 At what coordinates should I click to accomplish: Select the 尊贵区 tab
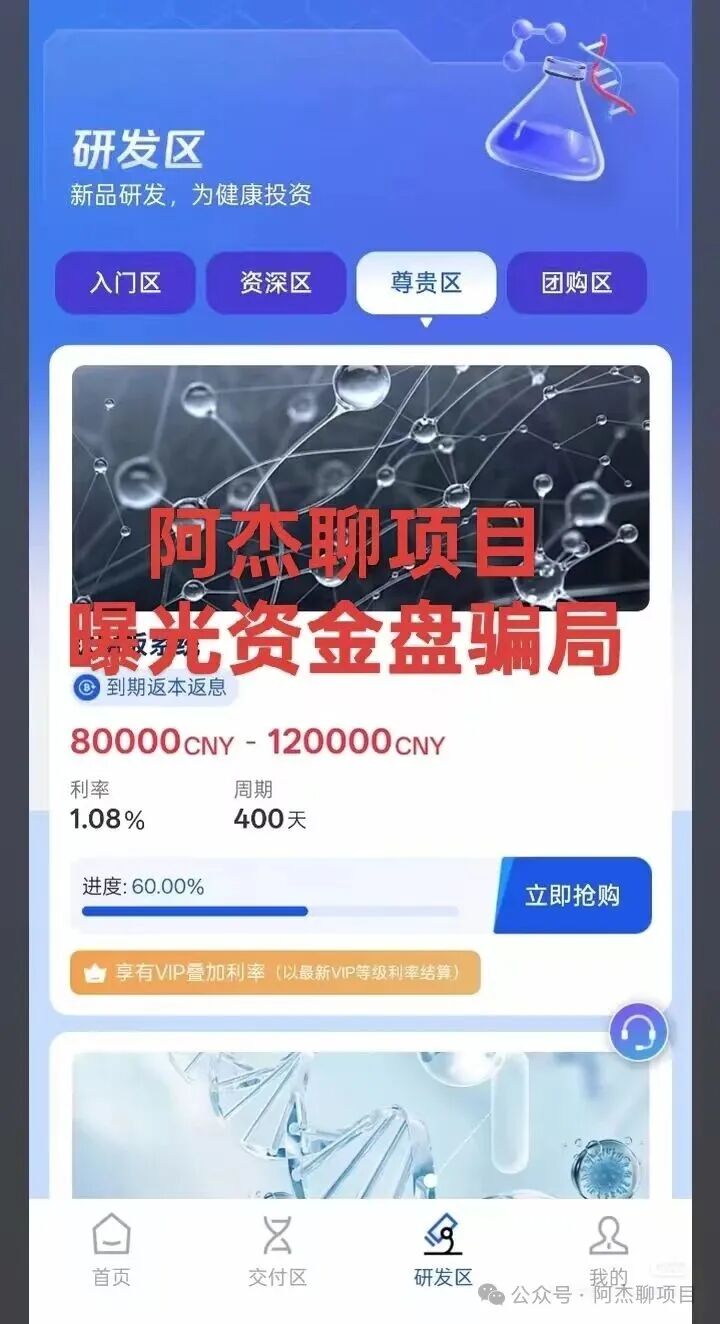(x=426, y=283)
